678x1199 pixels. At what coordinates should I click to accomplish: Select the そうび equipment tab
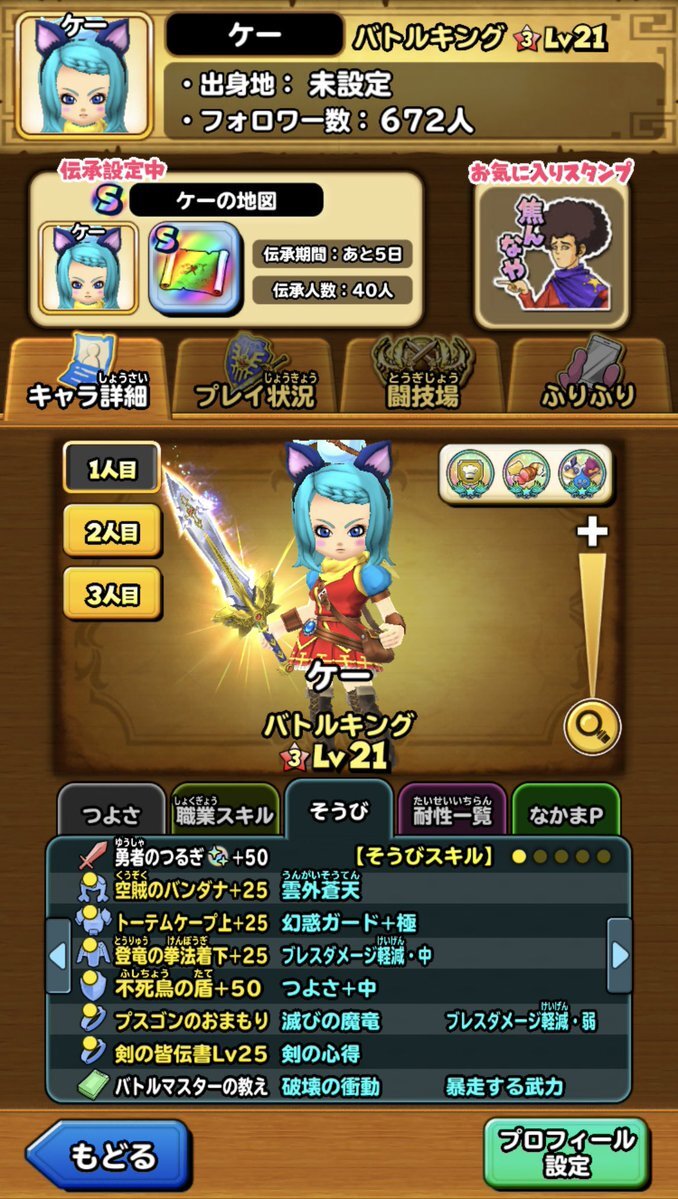point(337,812)
